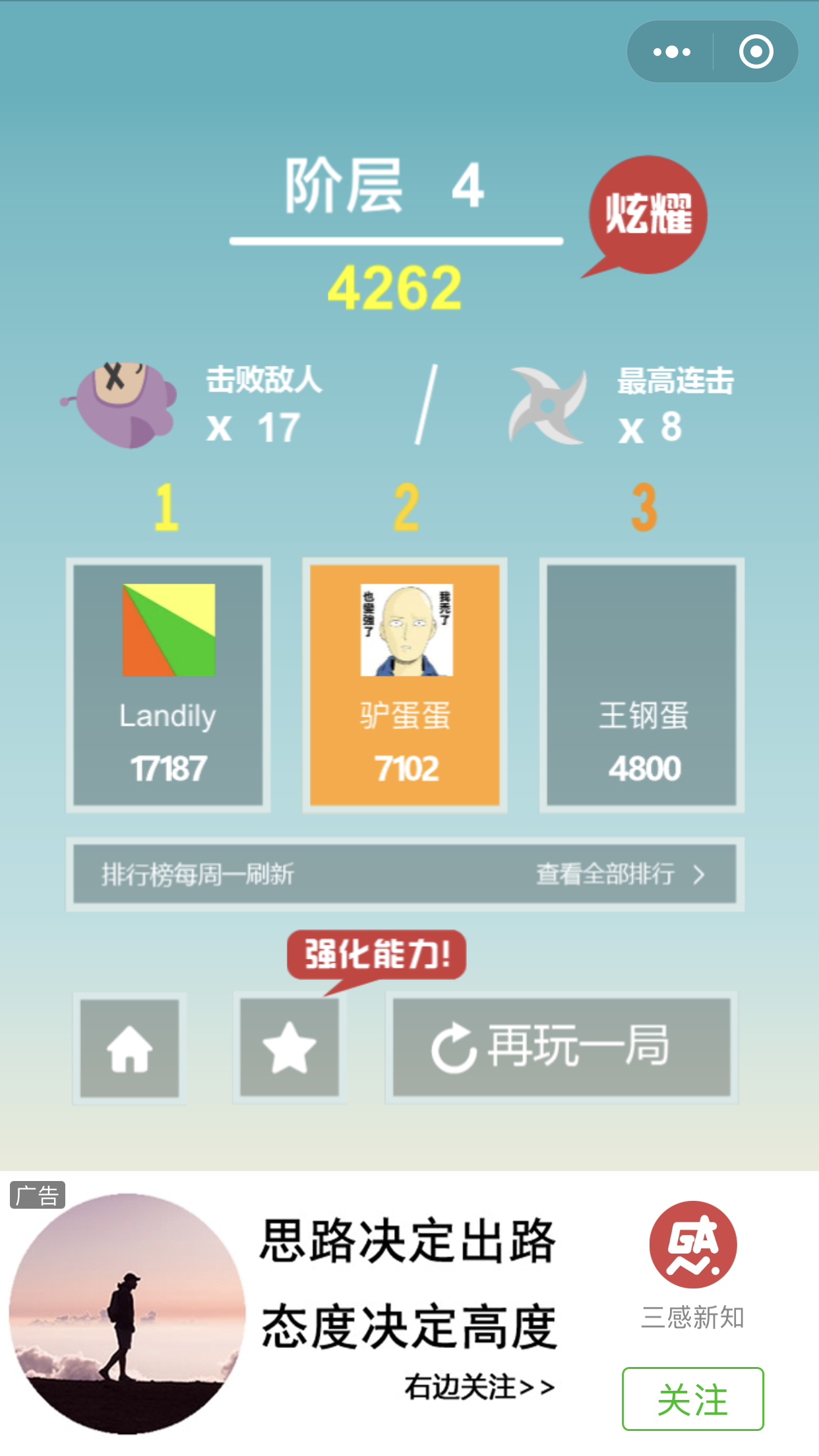Screen dimensions: 819x1456
Task: Open 驴蛋蛋's leaderboard card
Action: [405, 684]
